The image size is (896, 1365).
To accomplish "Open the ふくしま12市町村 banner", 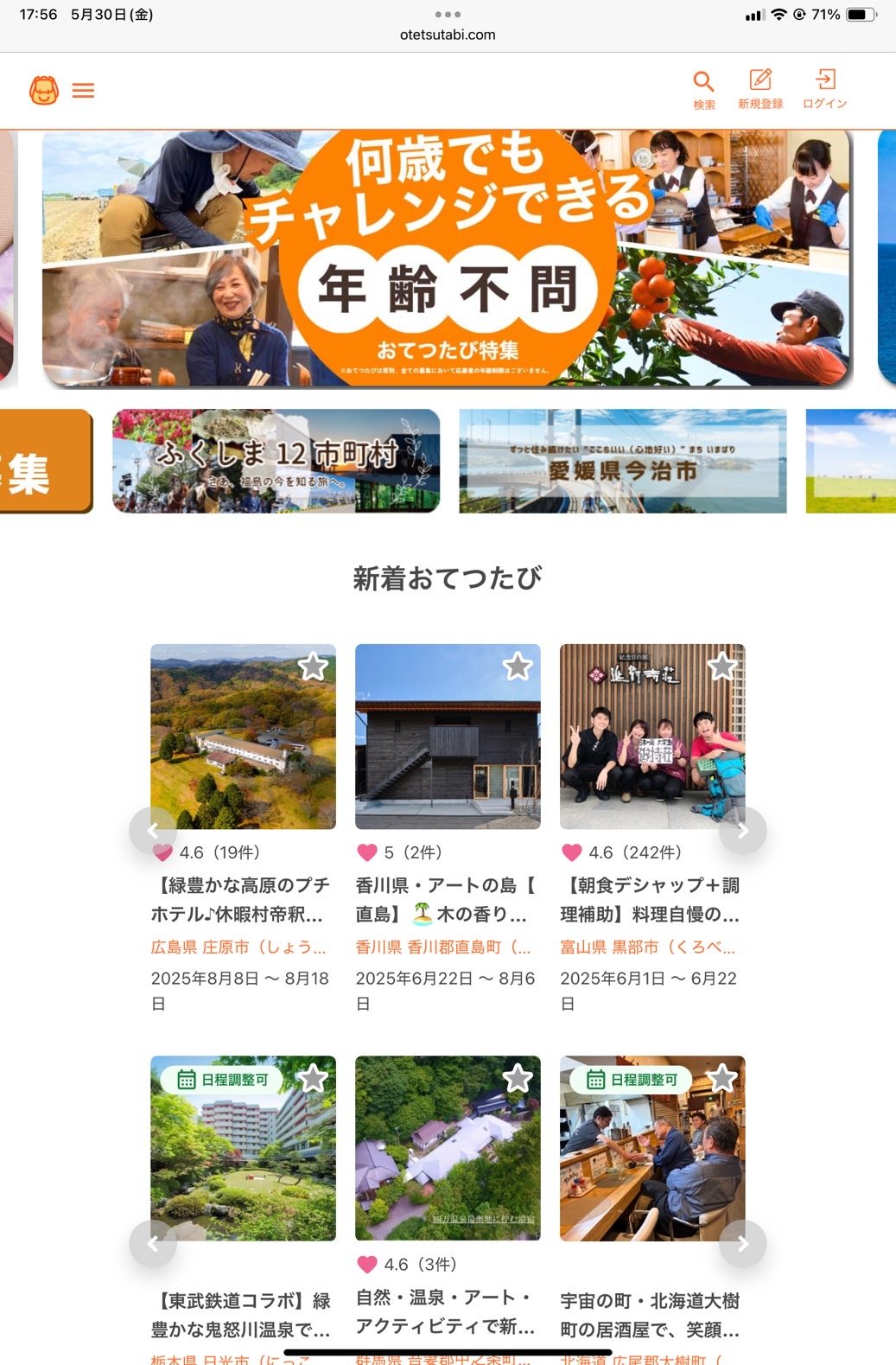I will click(276, 461).
